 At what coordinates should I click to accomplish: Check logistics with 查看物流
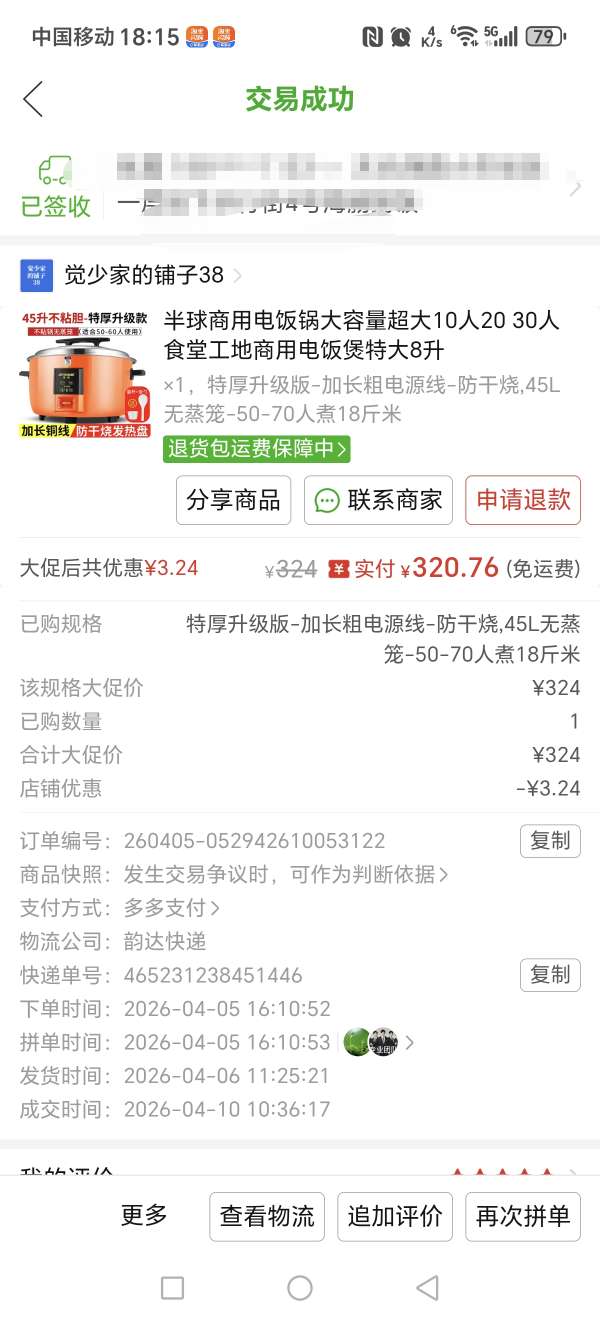tap(267, 1217)
